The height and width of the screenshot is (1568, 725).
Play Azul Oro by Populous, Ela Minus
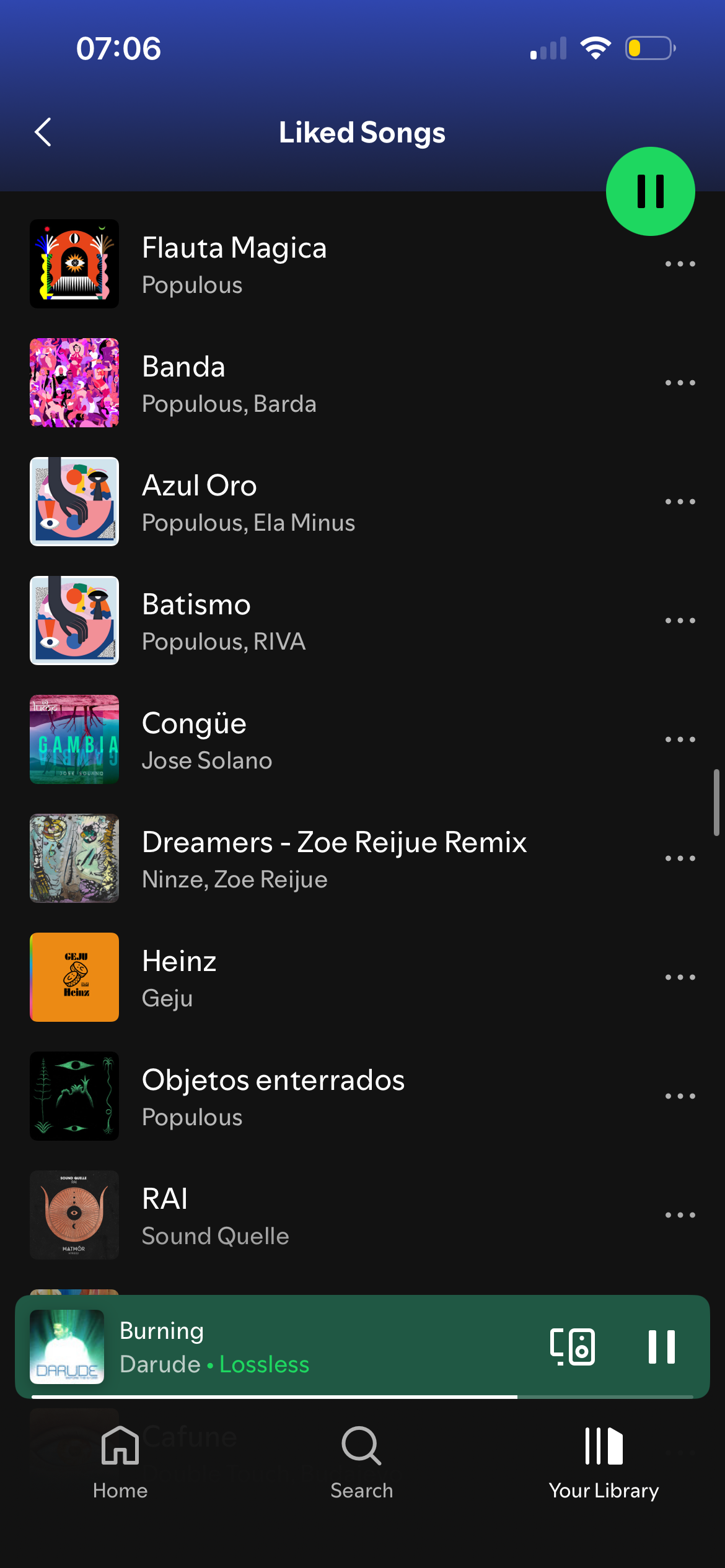point(248,502)
